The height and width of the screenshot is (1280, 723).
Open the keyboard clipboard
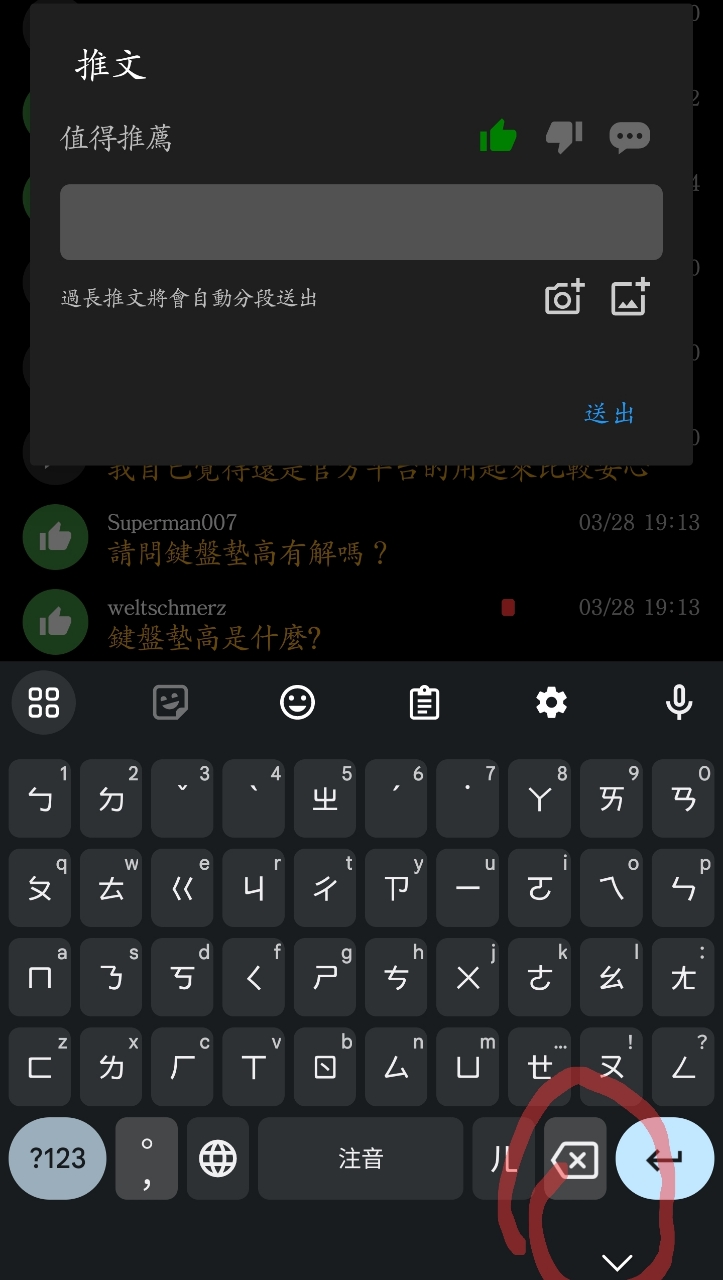(x=424, y=702)
